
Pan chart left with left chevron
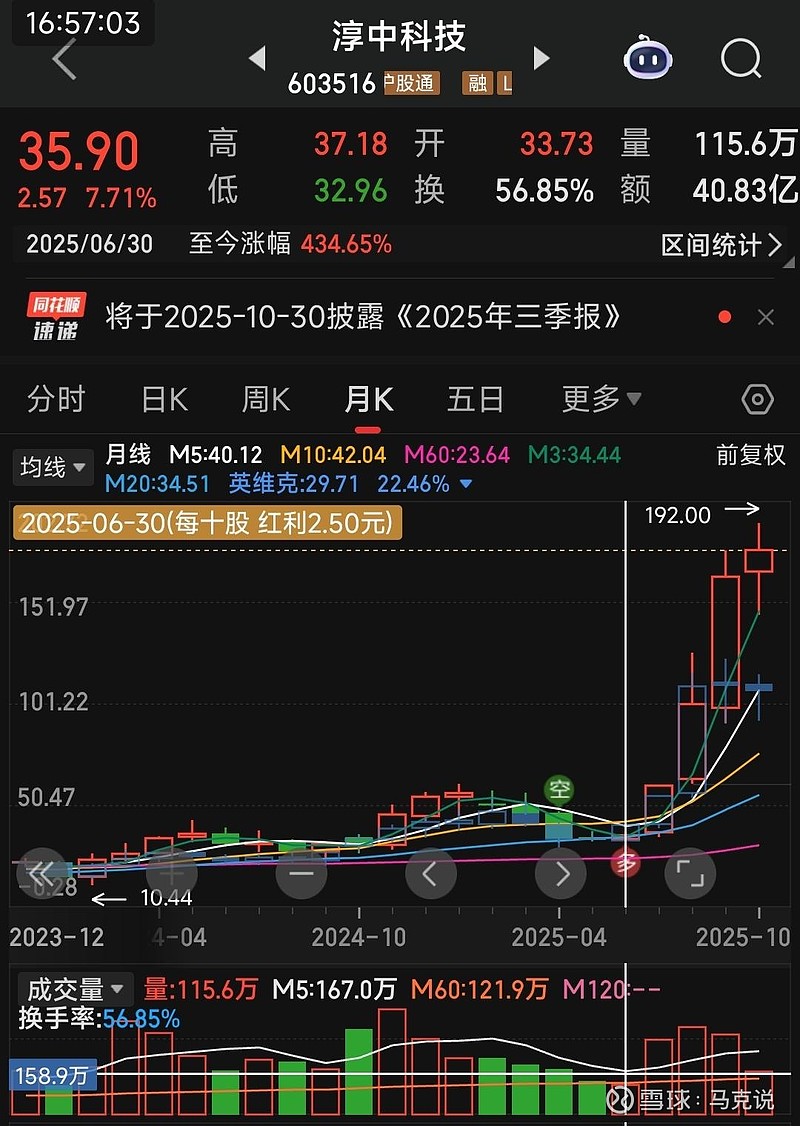coord(430,873)
